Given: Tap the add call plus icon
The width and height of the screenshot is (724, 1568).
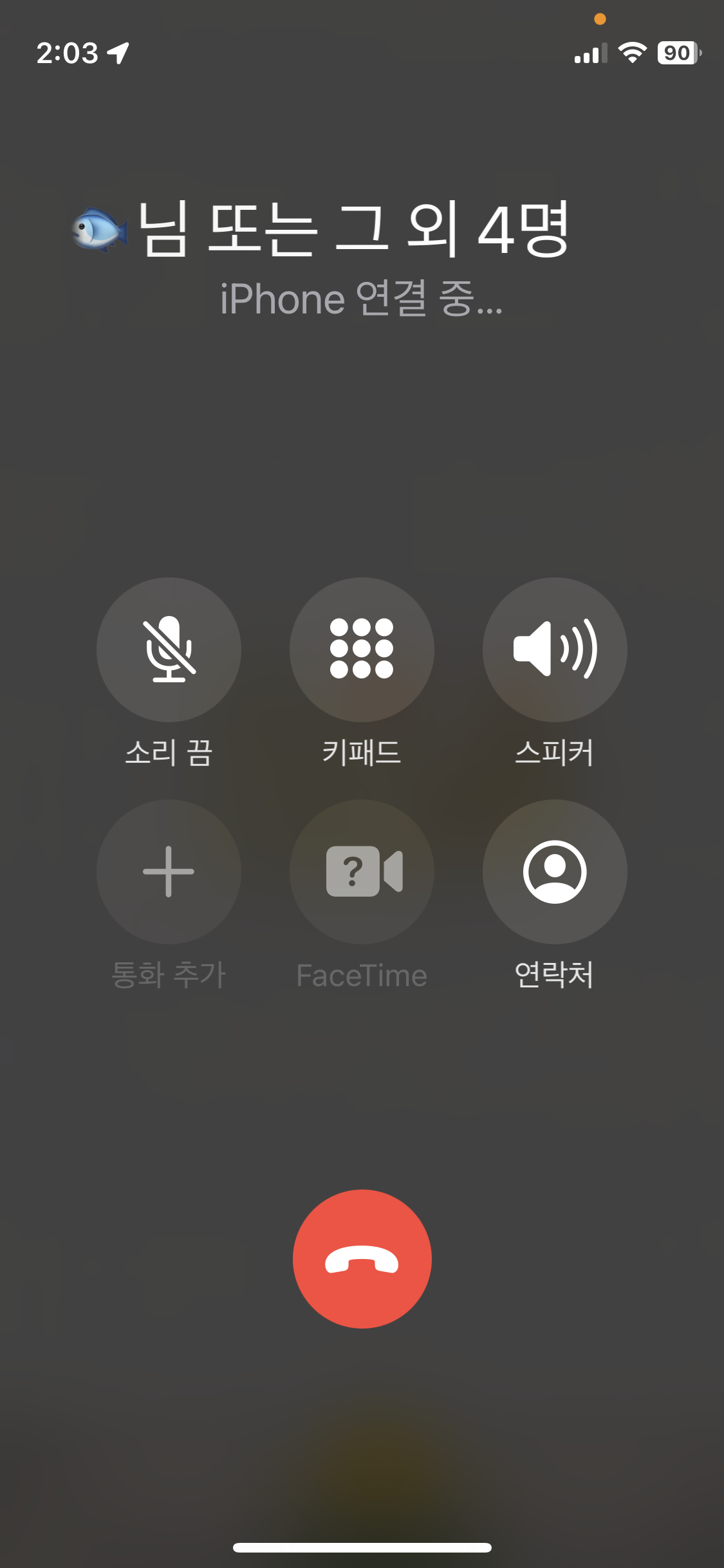Looking at the screenshot, I should tap(167, 872).
